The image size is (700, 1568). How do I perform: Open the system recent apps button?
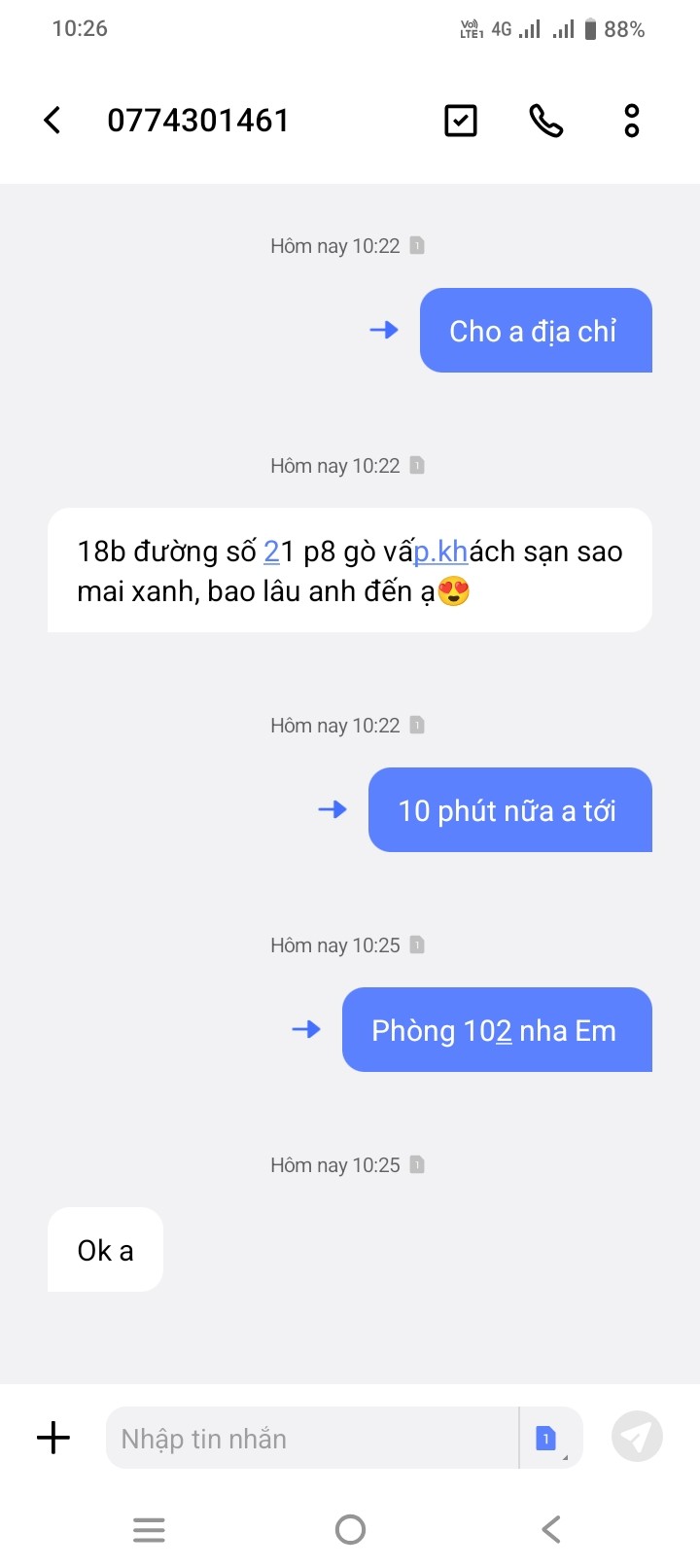pos(149,1530)
